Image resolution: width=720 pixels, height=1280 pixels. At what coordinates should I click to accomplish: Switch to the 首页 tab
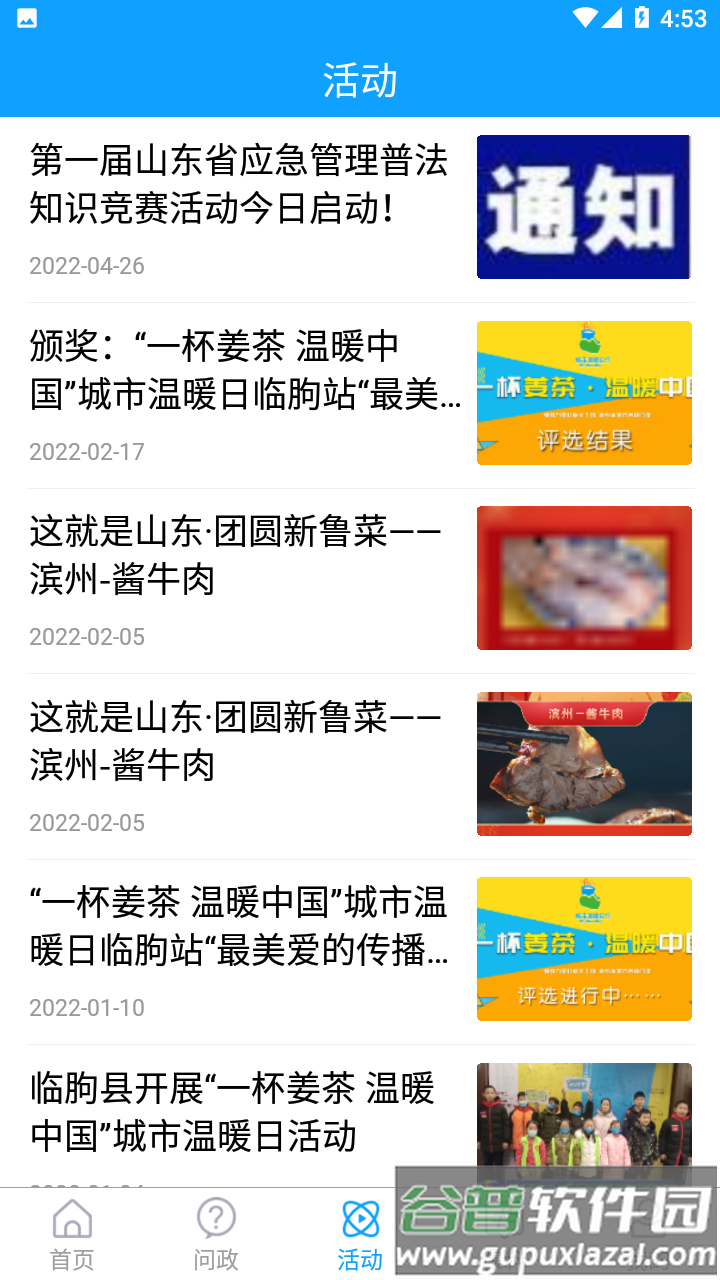pyautogui.click(x=72, y=1234)
